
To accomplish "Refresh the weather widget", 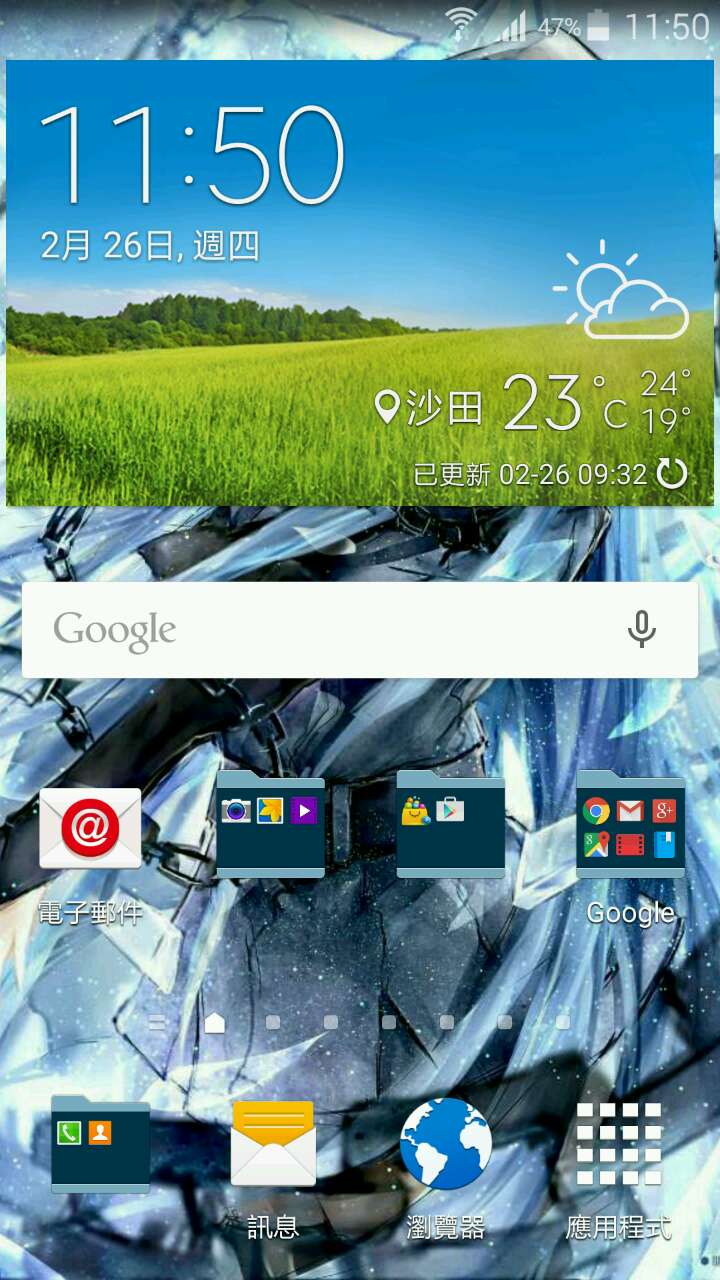I will click(x=671, y=473).
